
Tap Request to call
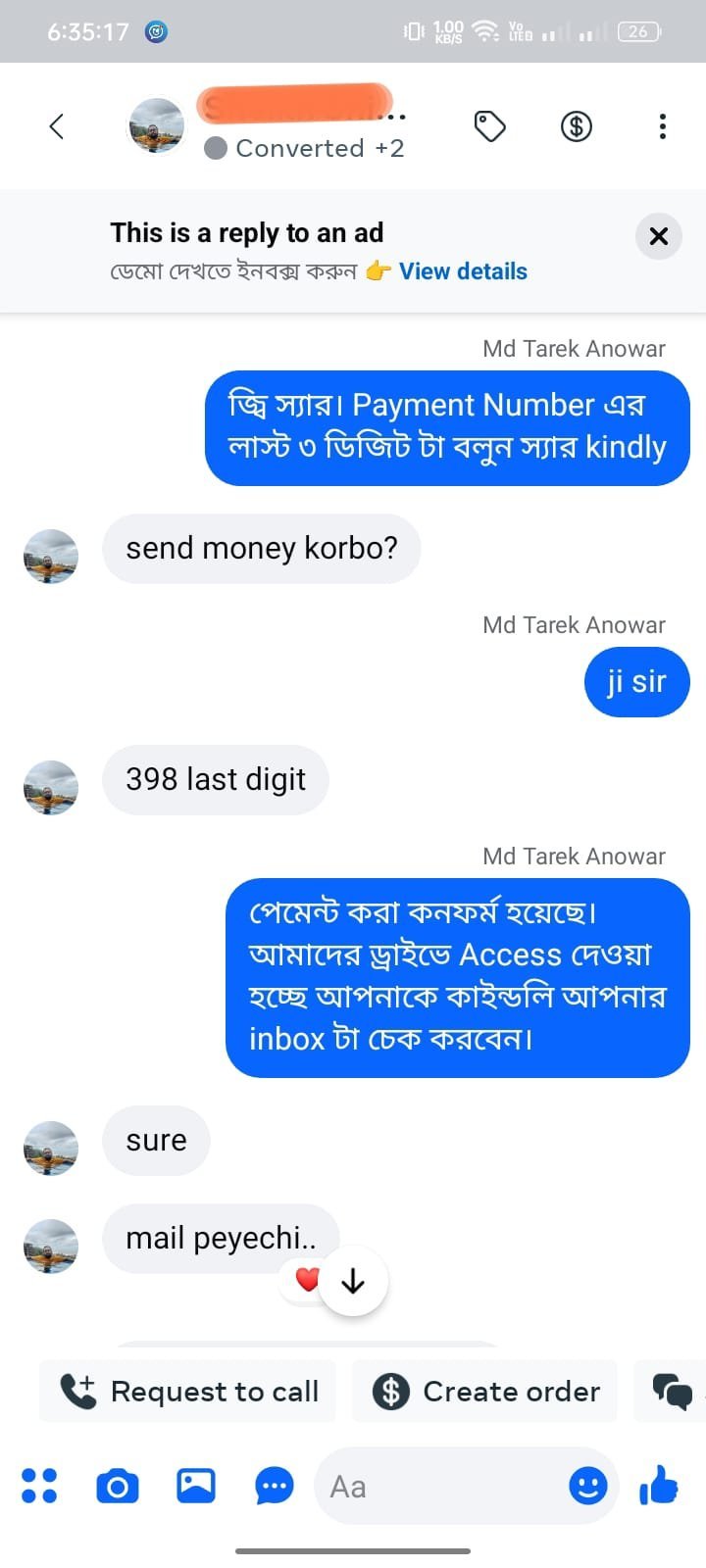(188, 1391)
